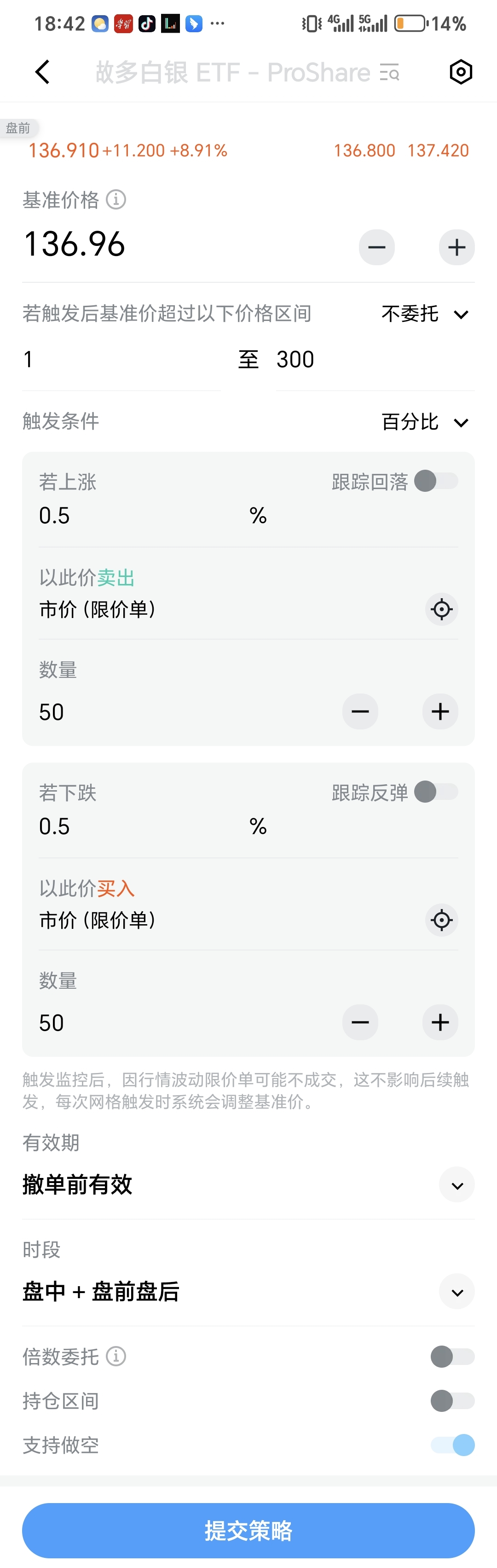This screenshot has height=1568, width=497.
Task: Increase the 基准价格 with plus button
Action: point(456,247)
